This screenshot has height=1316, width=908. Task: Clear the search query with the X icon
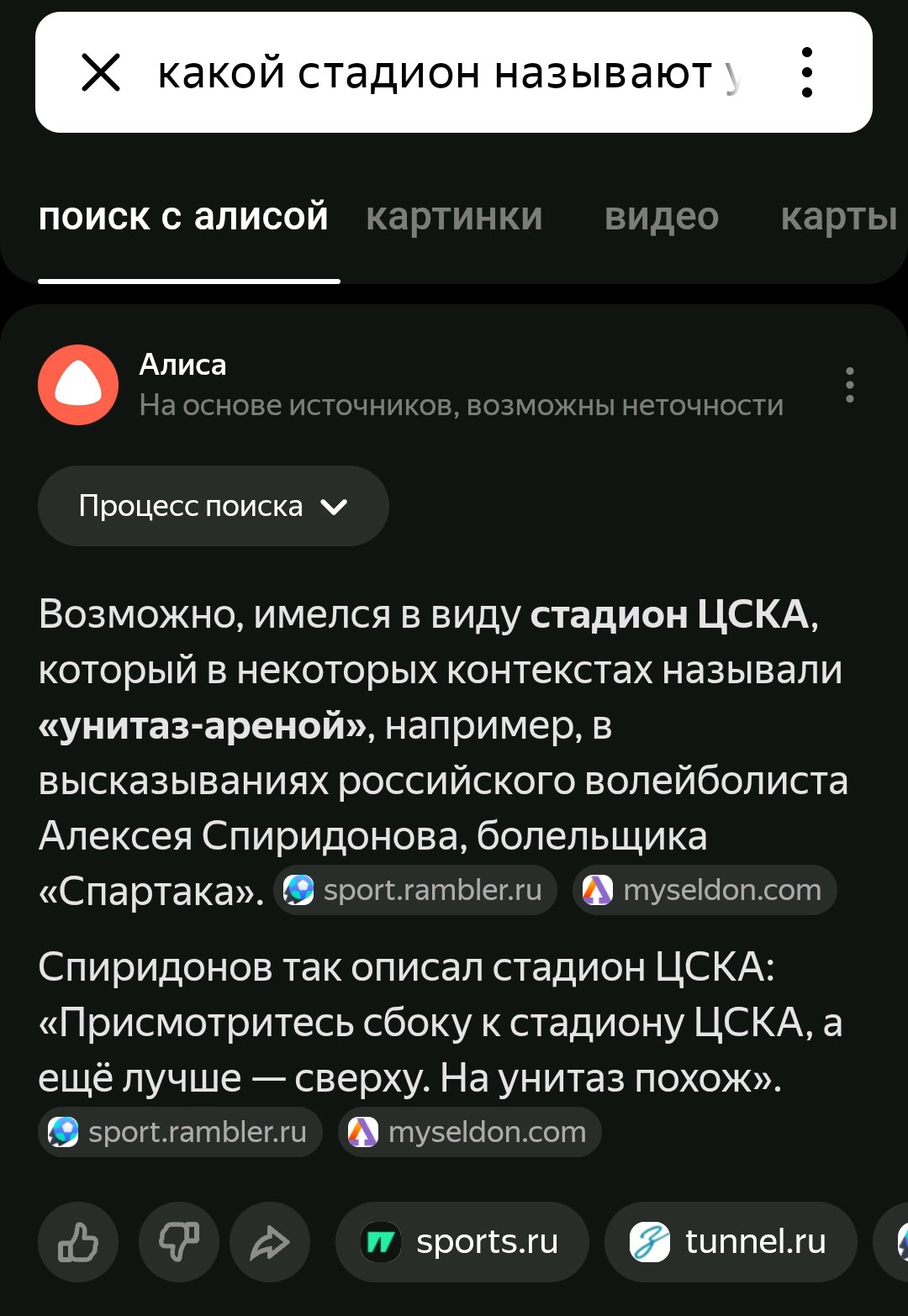[101, 72]
